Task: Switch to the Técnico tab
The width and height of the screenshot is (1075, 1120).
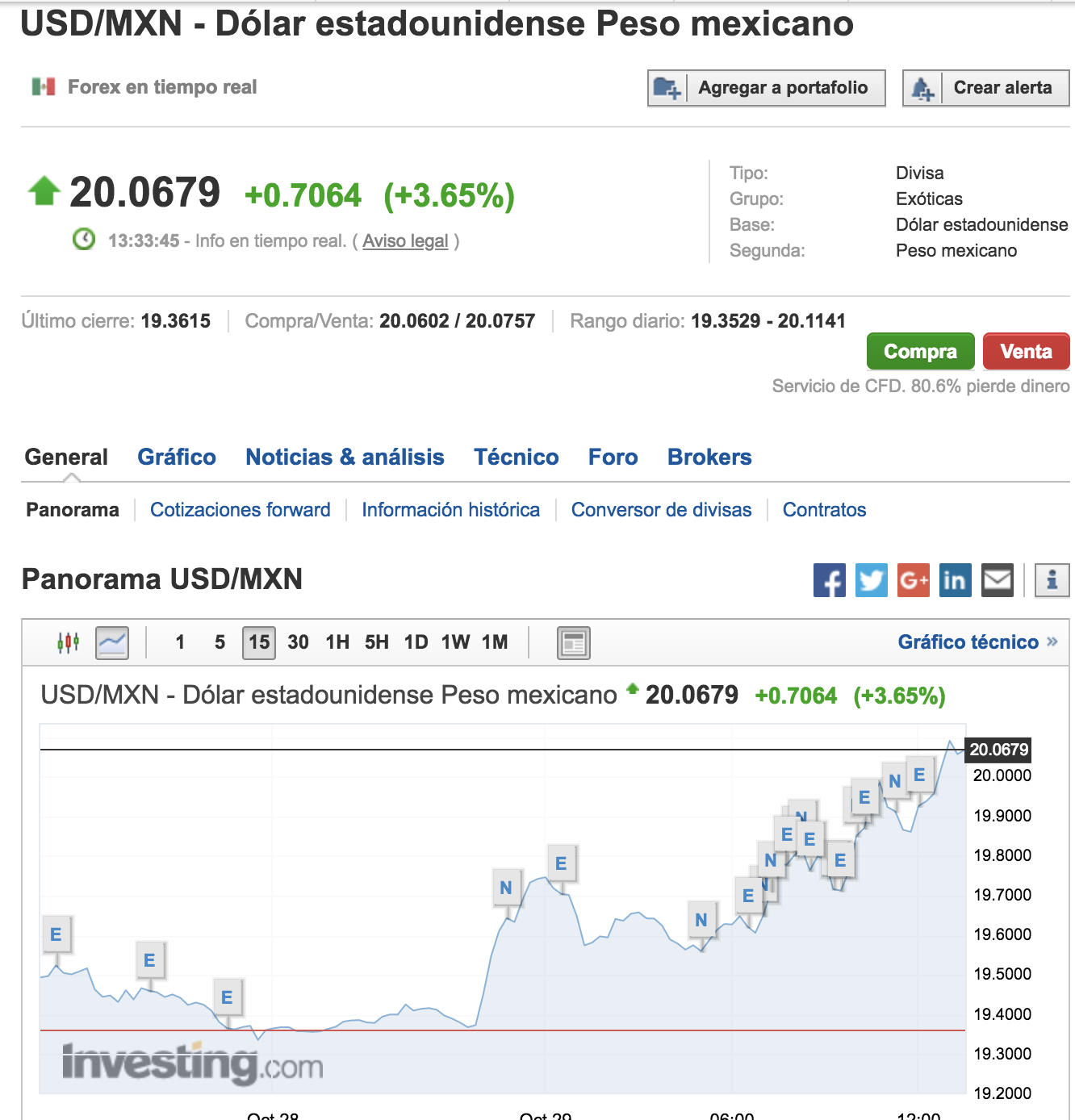Action: [516, 458]
